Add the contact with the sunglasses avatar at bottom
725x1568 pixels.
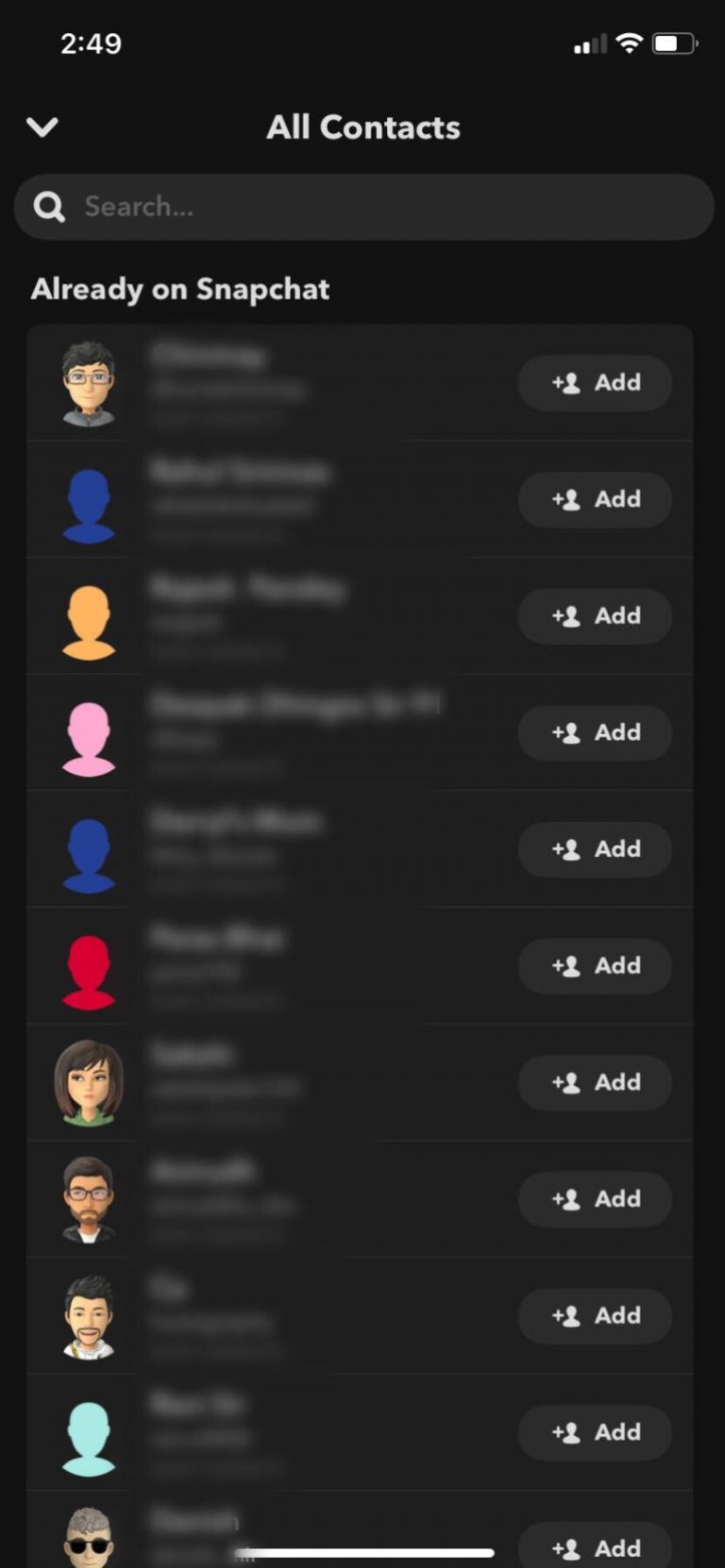pos(595,1547)
